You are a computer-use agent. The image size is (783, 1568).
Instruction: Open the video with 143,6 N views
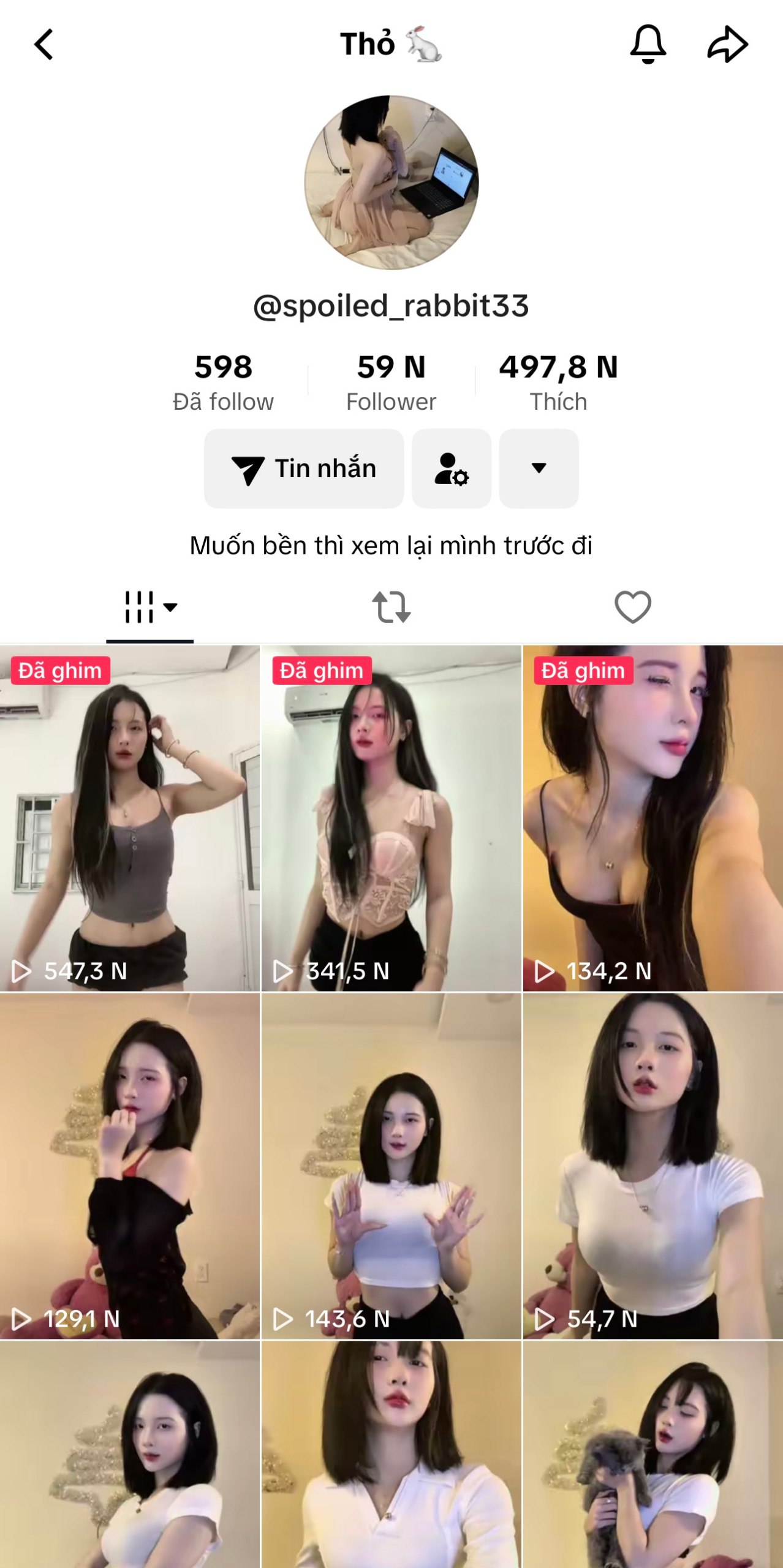click(391, 1166)
